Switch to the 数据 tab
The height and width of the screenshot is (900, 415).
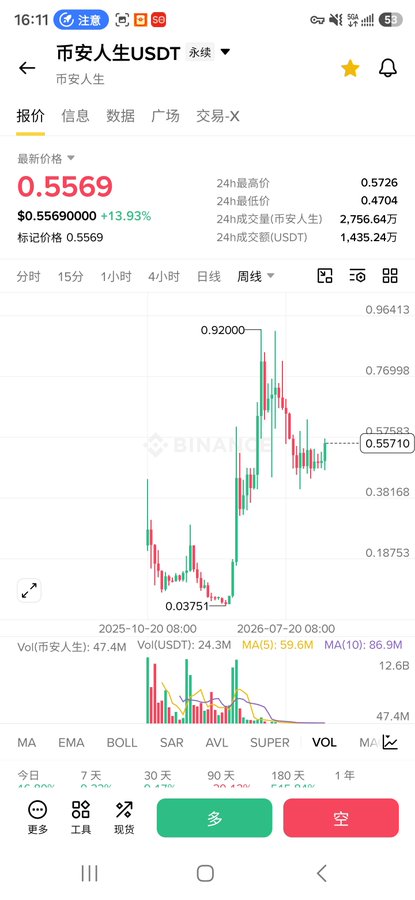(120, 116)
